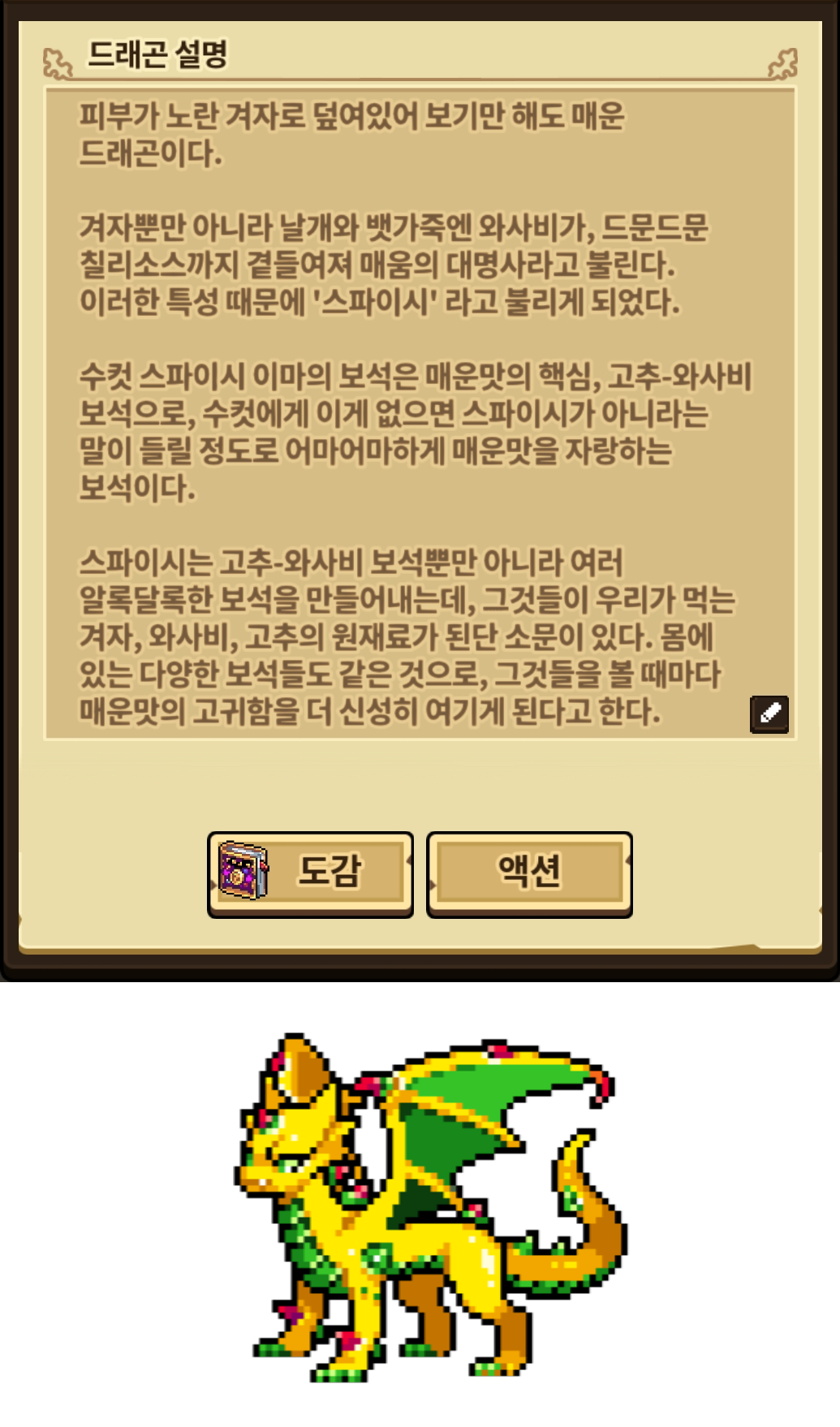Tap the pencil edit icon in the description box
This screenshot has height=1427, width=840.
coord(769,713)
